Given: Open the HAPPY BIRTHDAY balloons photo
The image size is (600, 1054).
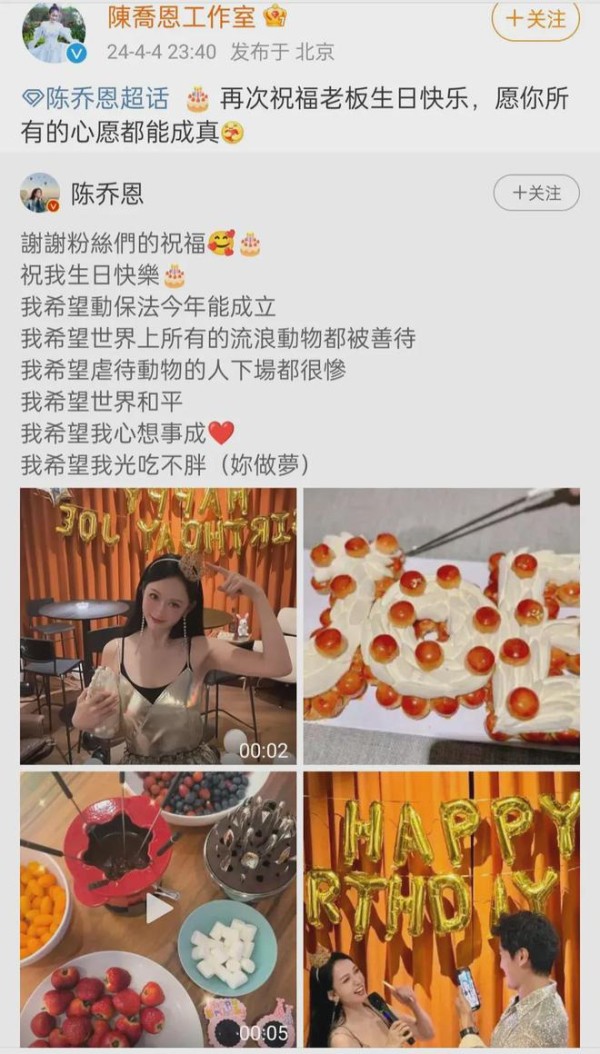Looking at the screenshot, I should pyautogui.click(x=441, y=909).
